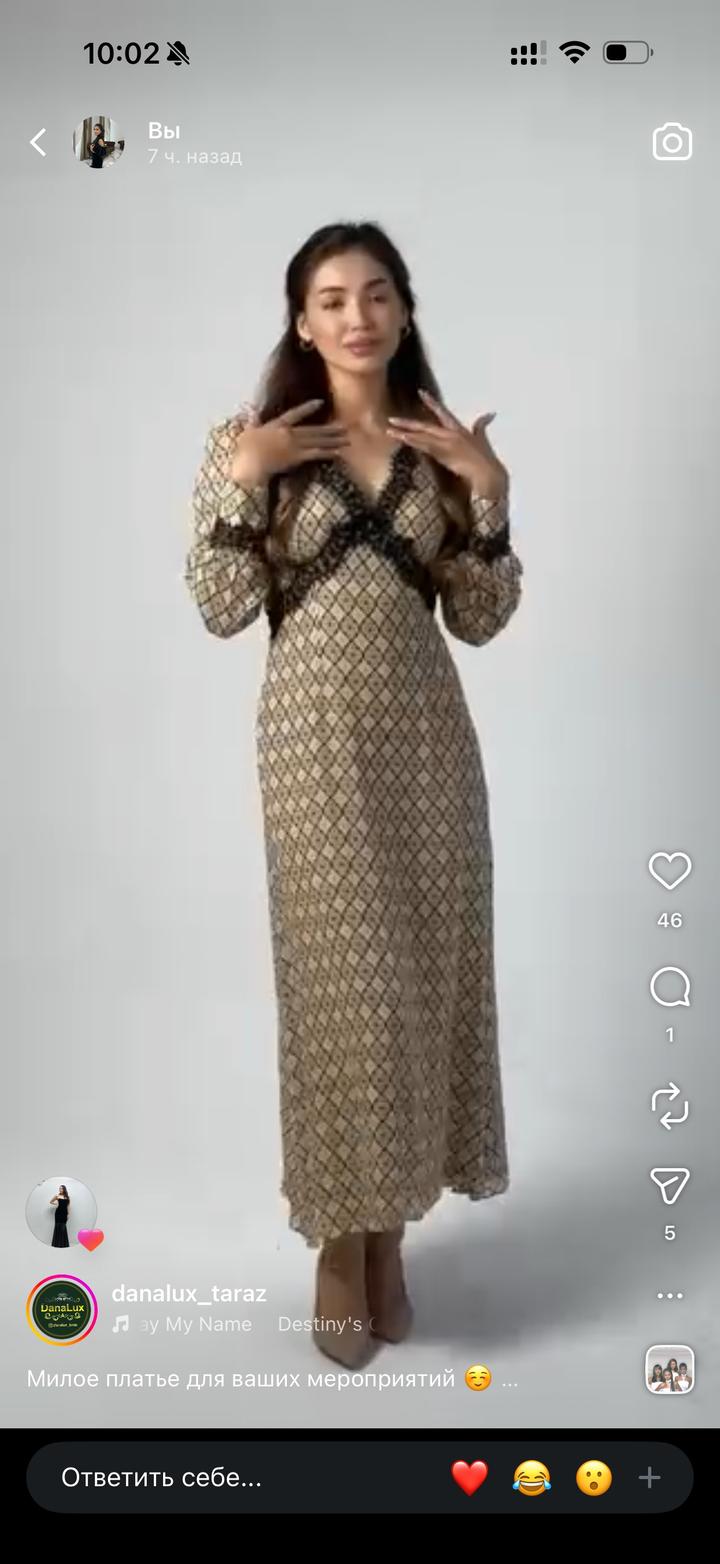React with the laughing emoji
The height and width of the screenshot is (1564, 720).
tap(532, 1477)
